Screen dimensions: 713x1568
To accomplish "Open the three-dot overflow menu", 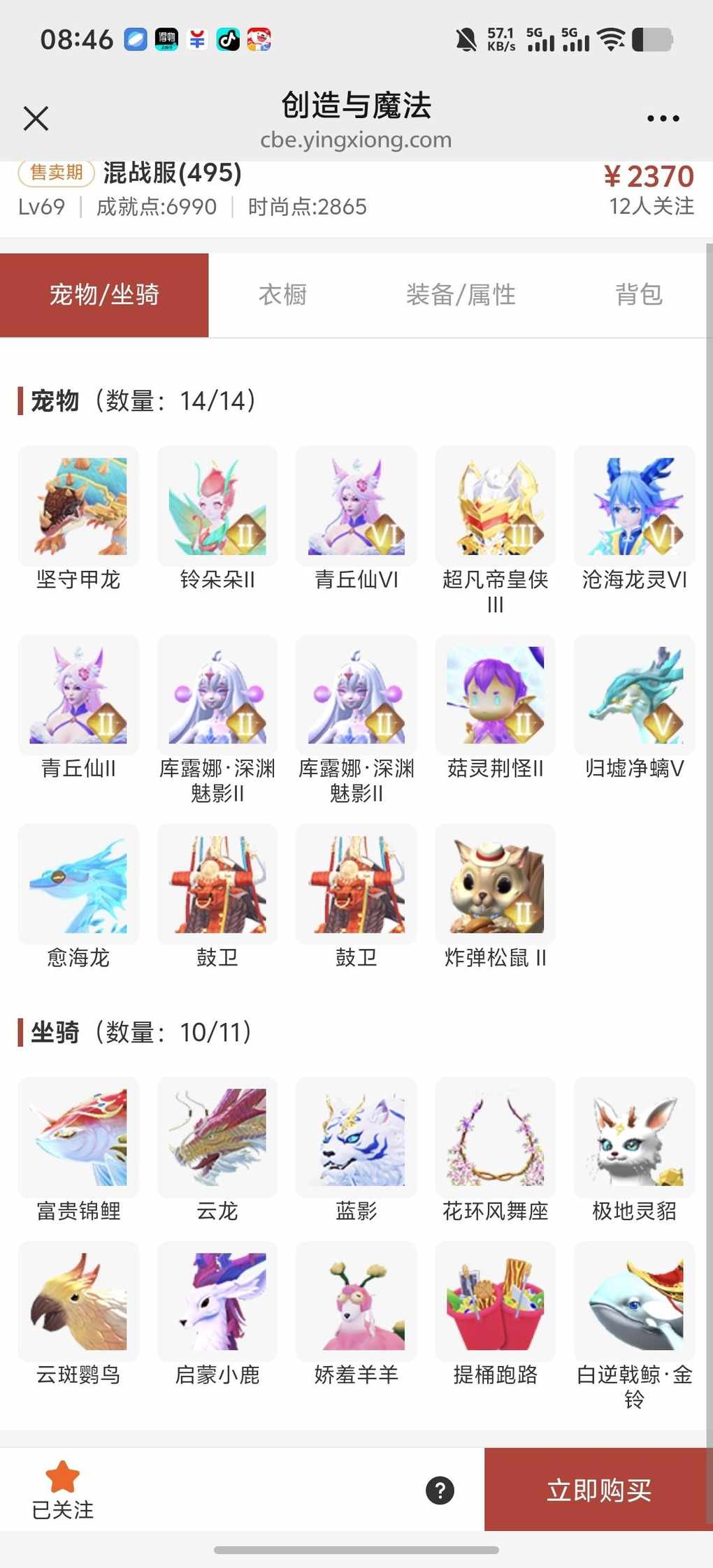I will click(663, 119).
